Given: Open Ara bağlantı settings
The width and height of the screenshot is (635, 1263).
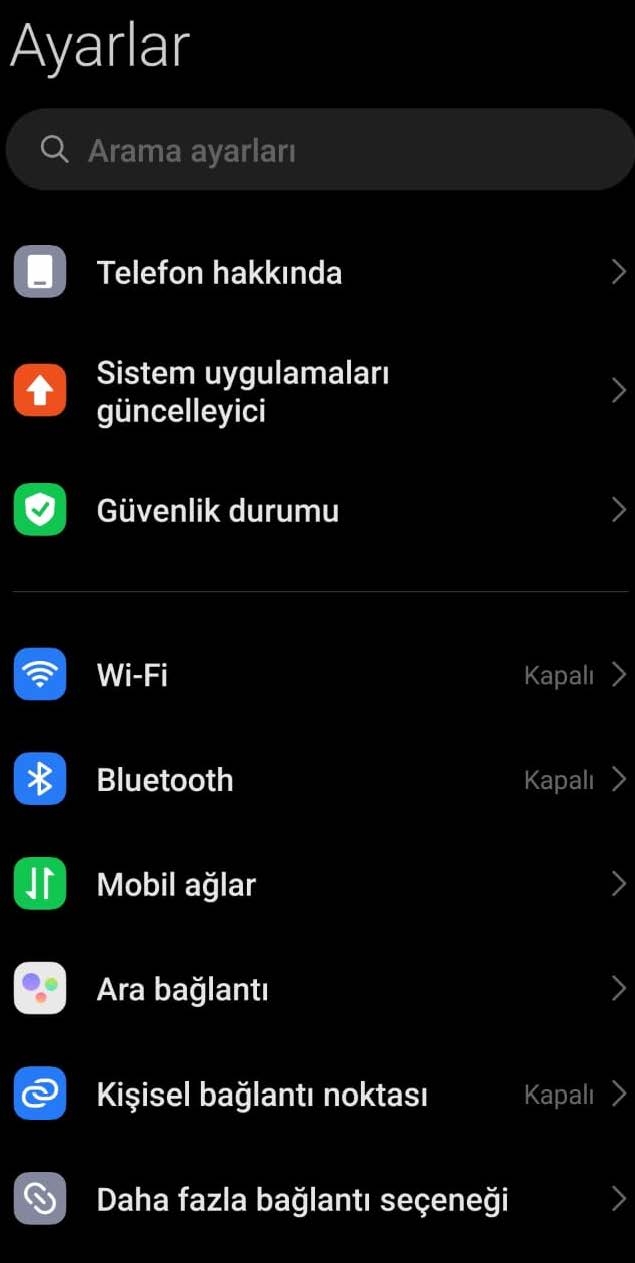Looking at the screenshot, I should [x=182, y=990].
